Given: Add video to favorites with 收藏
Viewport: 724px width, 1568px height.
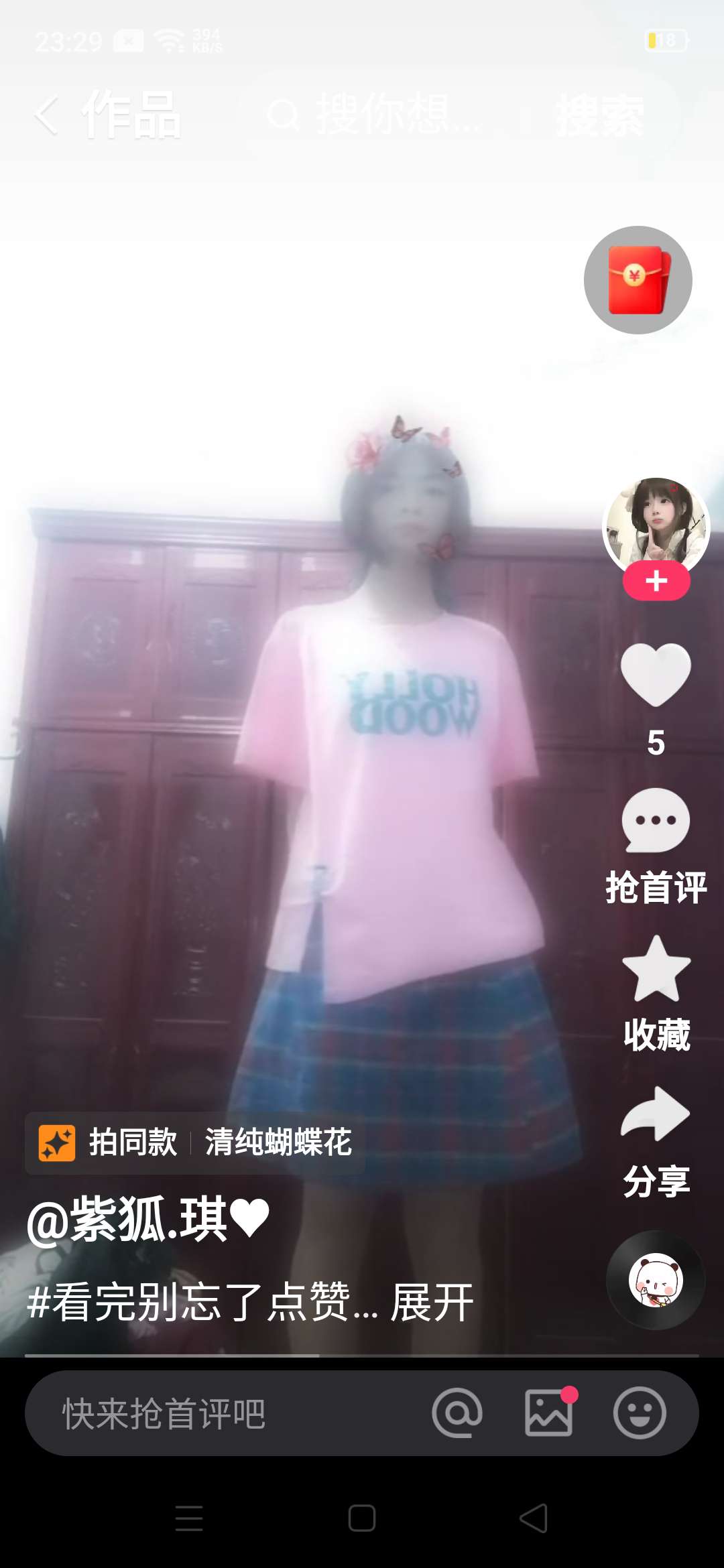Looking at the screenshot, I should pyautogui.click(x=656, y=970).
